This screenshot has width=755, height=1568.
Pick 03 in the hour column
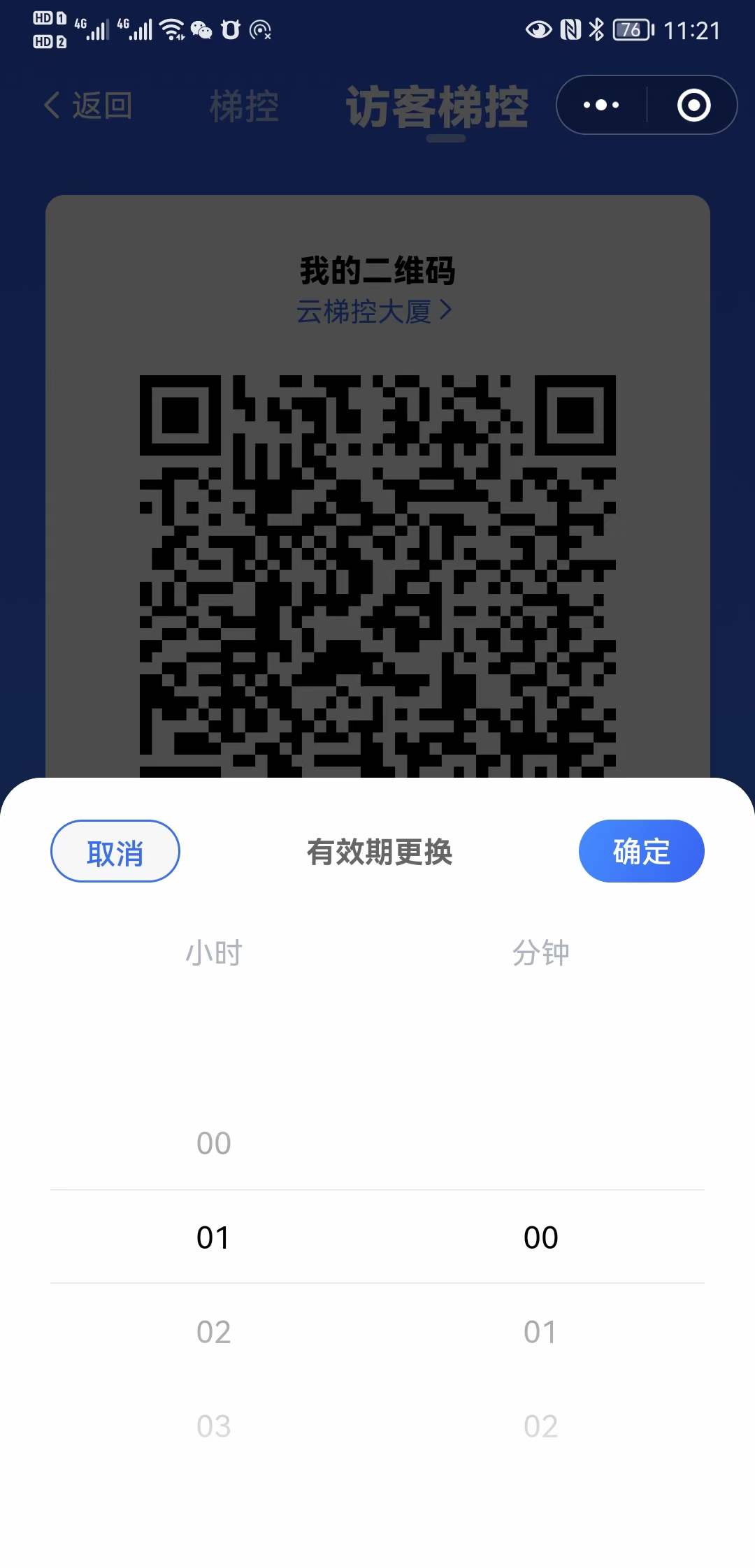(x=213, y=1426)
